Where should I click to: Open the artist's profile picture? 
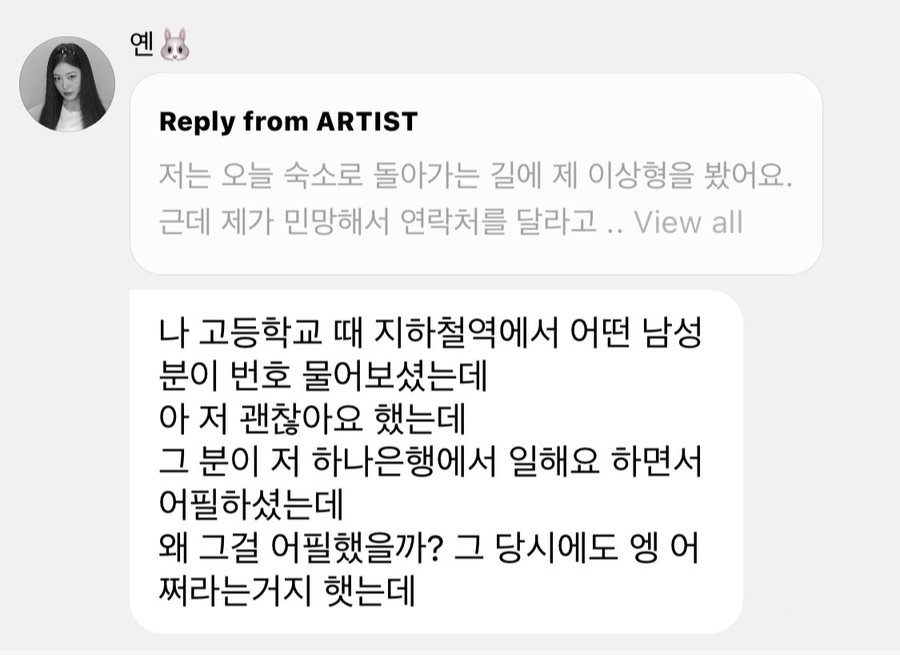click(x=68, y=84)
